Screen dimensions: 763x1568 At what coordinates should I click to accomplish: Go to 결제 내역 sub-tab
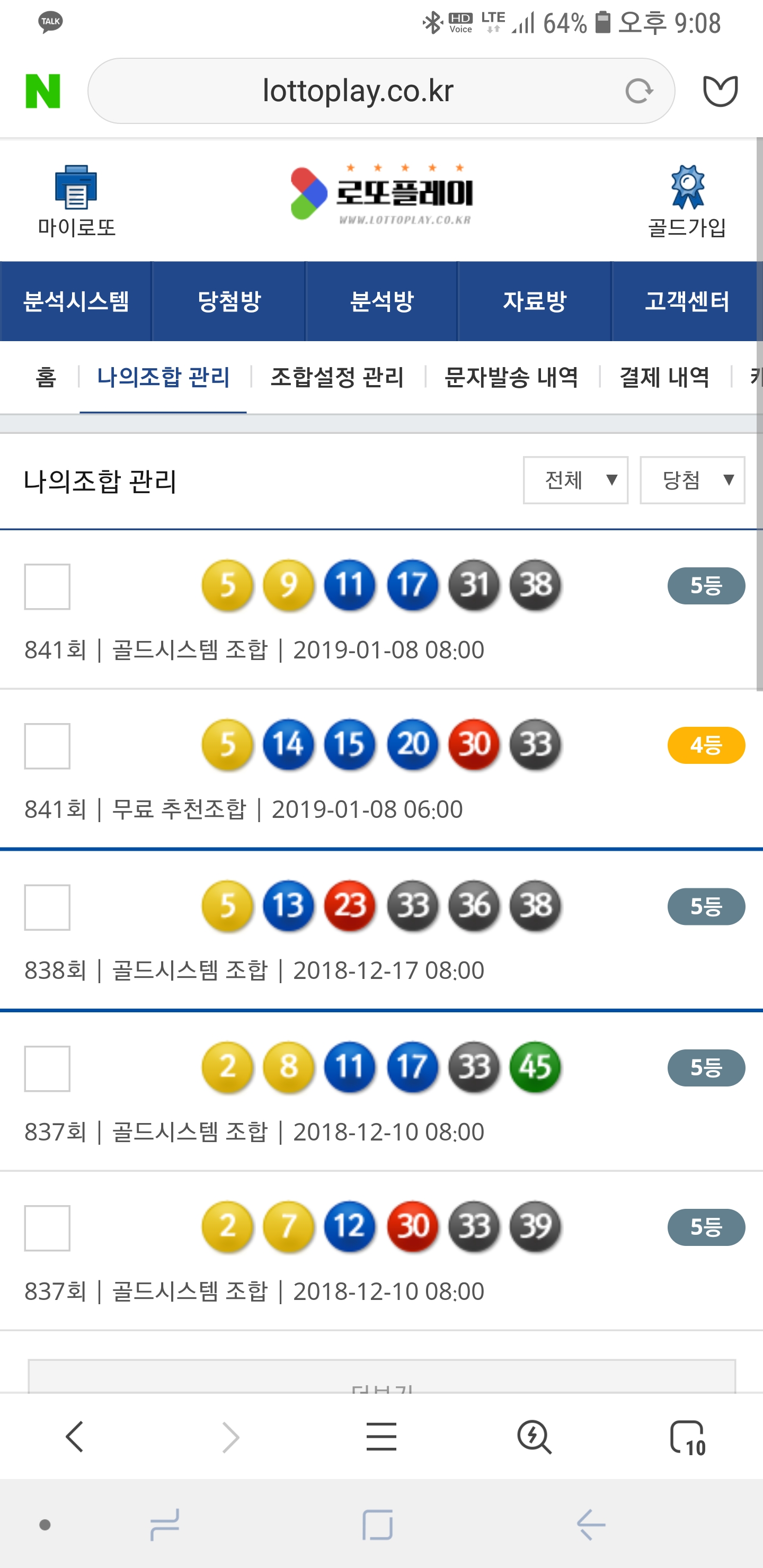click(x=664, y=377)
